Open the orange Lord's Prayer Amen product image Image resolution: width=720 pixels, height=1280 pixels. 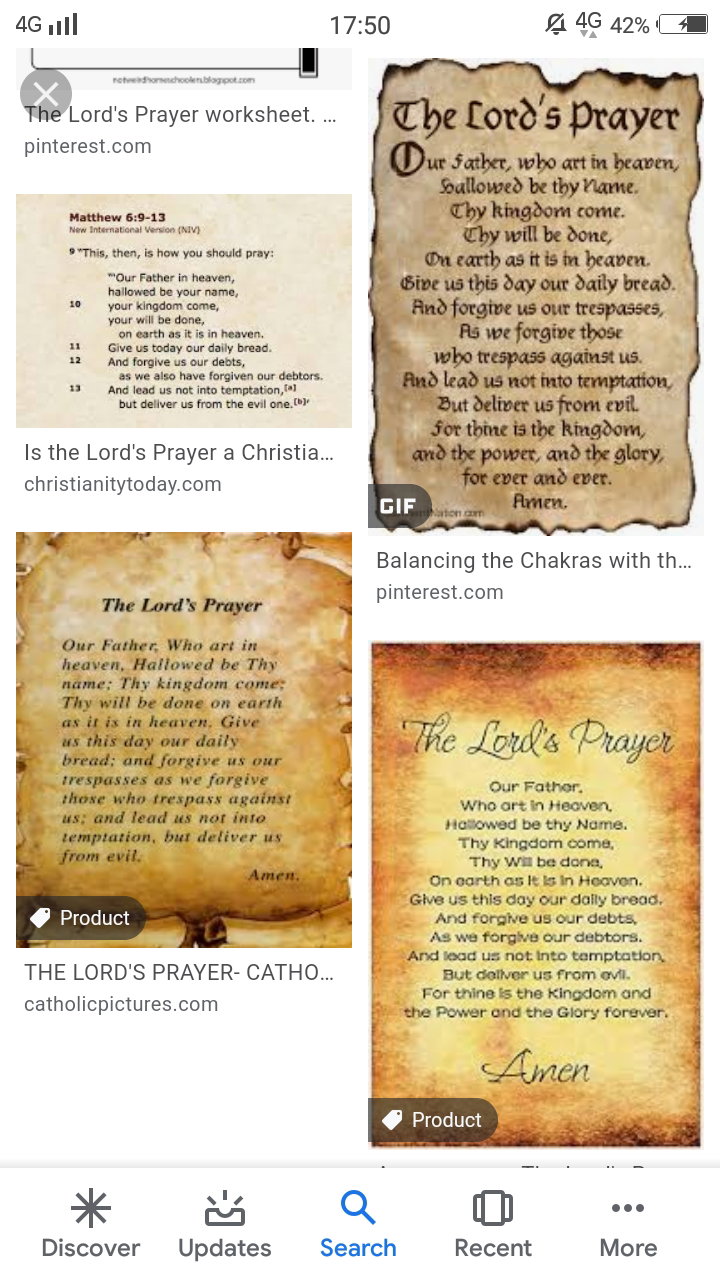coord(536,894)
